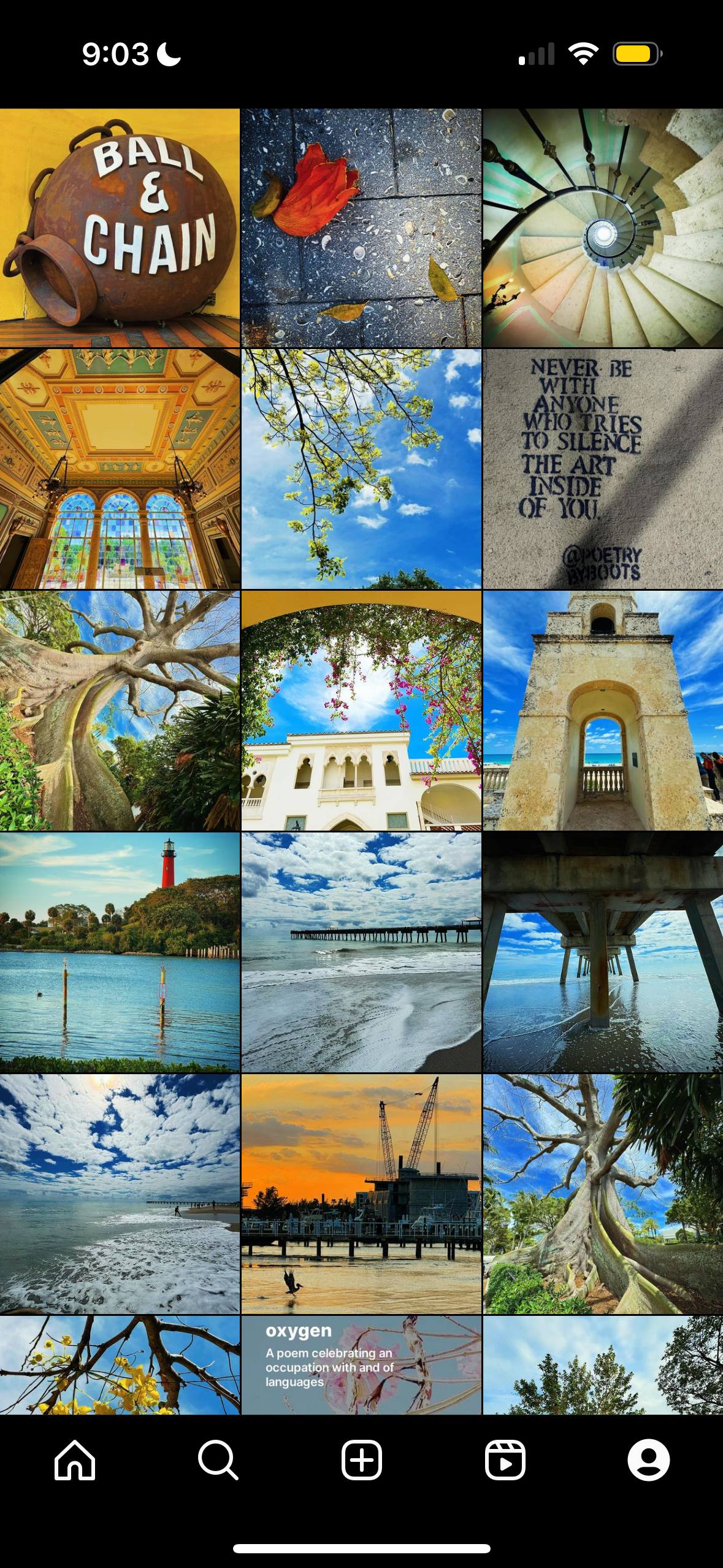The image size is (723, 1568).
Task: Open the oxygen poem post
Action: point(361,1364)
